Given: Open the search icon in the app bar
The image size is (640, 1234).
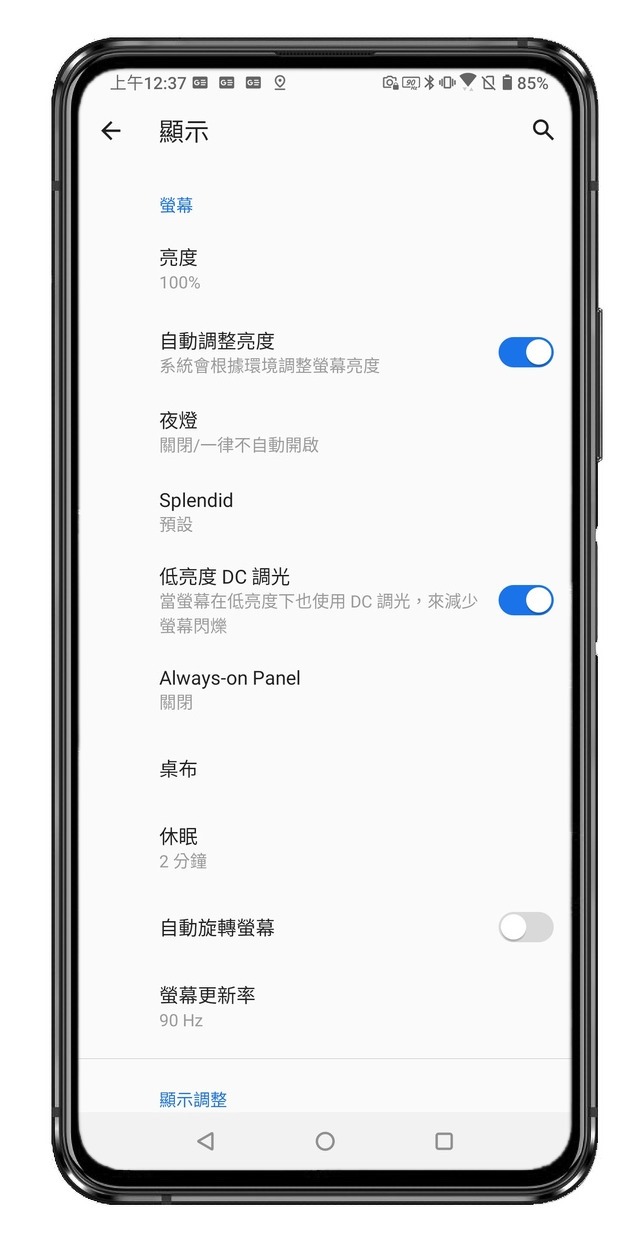Looking at the screenshot, I should tap(543, 130).
